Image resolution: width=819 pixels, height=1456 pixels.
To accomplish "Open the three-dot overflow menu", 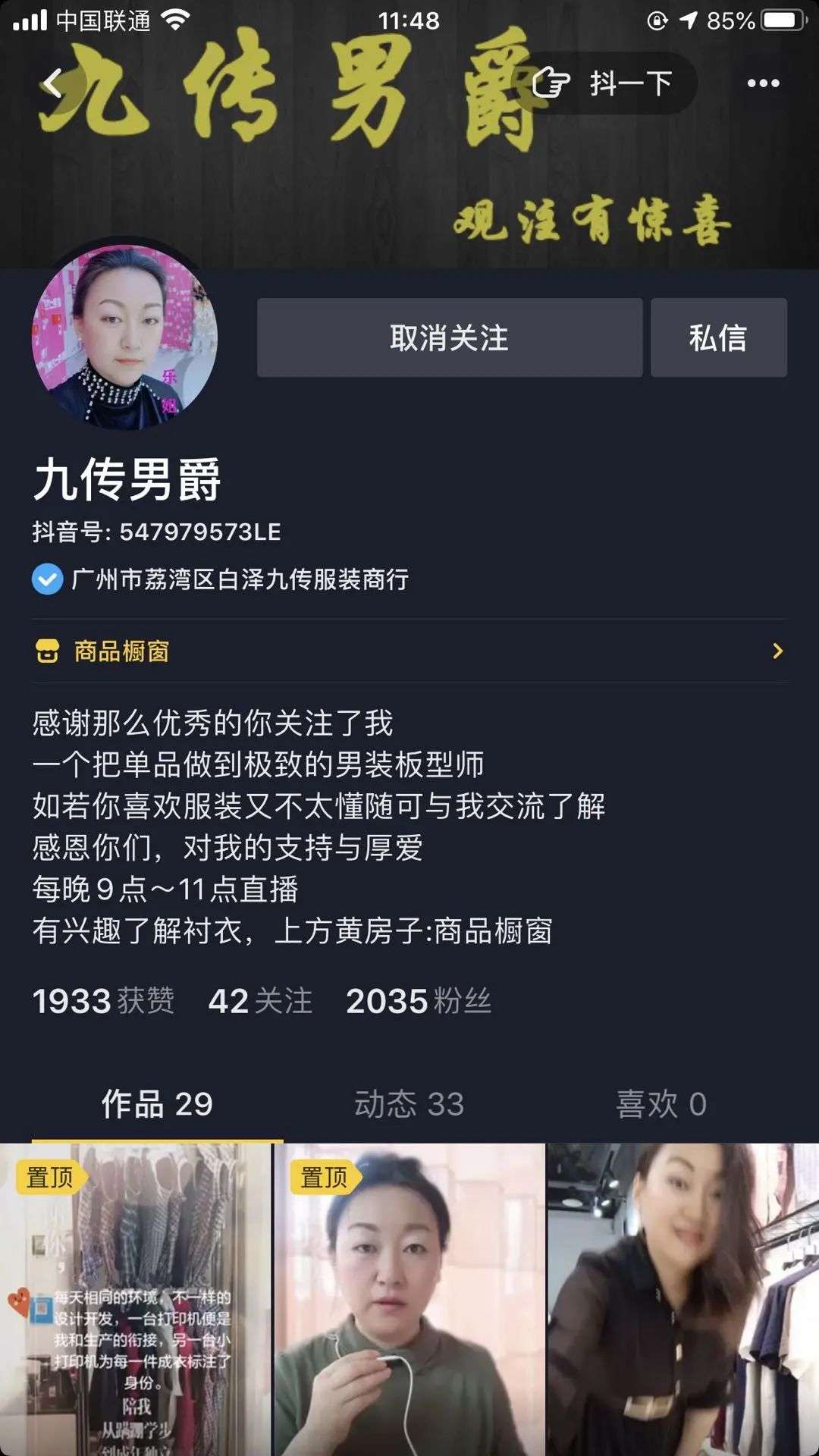I will pyautogui.click(x=763, y=83).
